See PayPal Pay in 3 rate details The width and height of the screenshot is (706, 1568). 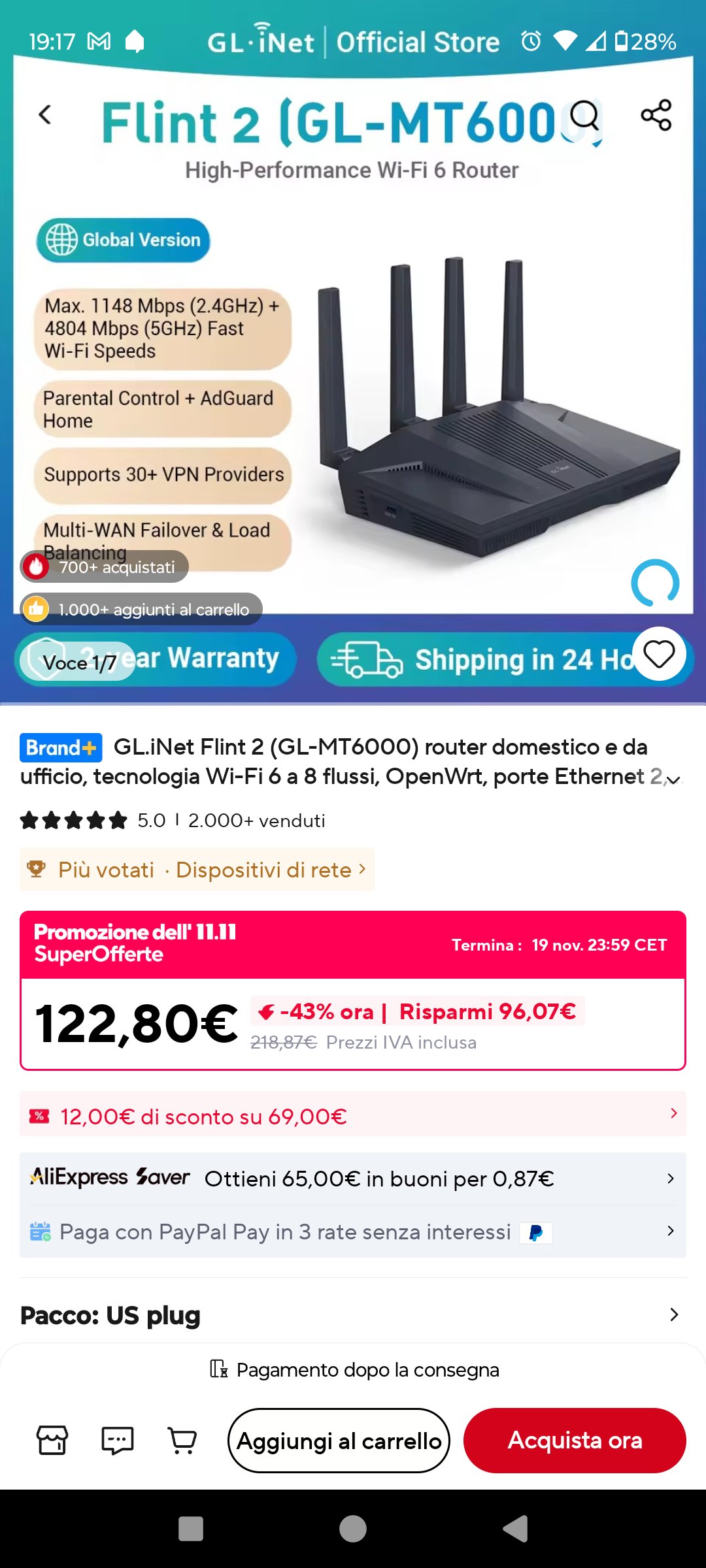point(353,1232)
